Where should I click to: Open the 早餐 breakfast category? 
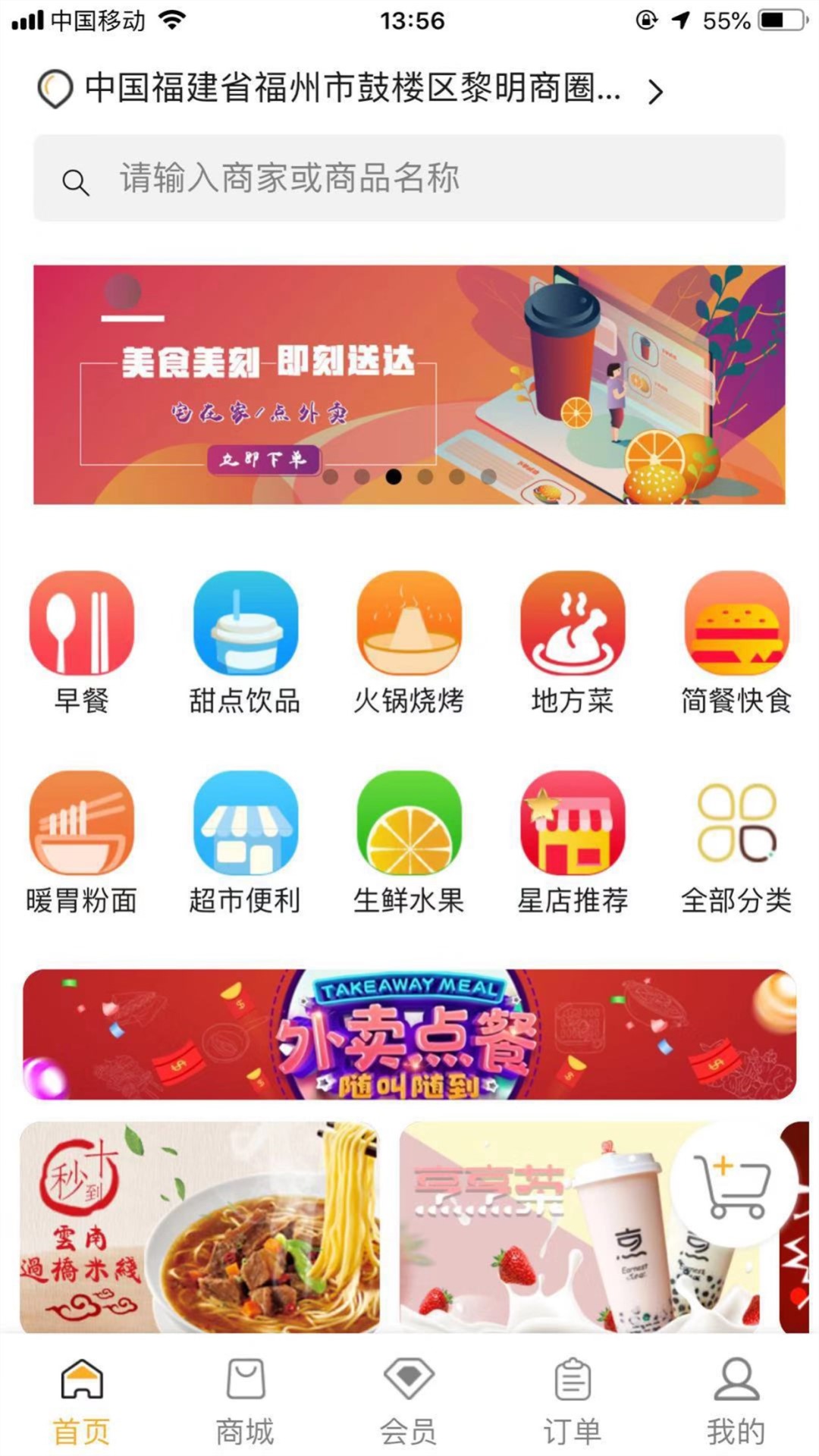81,645
